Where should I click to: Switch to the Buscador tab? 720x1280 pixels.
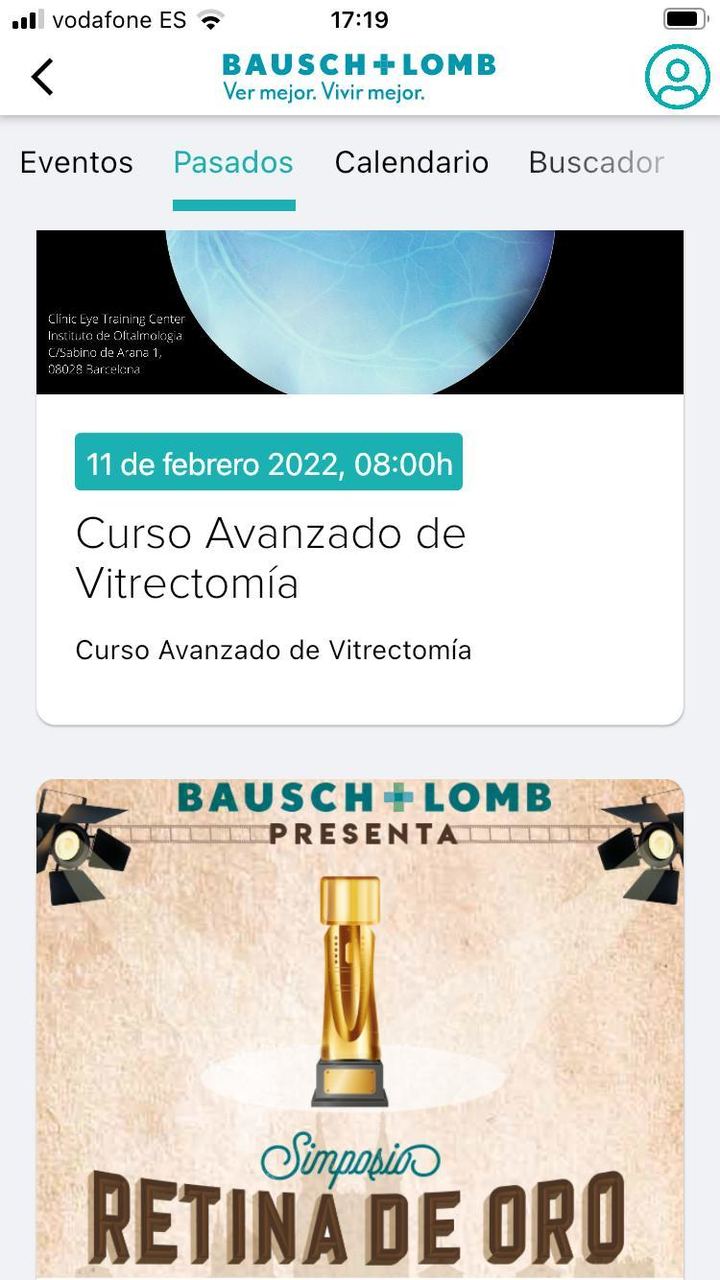point(596,163)
